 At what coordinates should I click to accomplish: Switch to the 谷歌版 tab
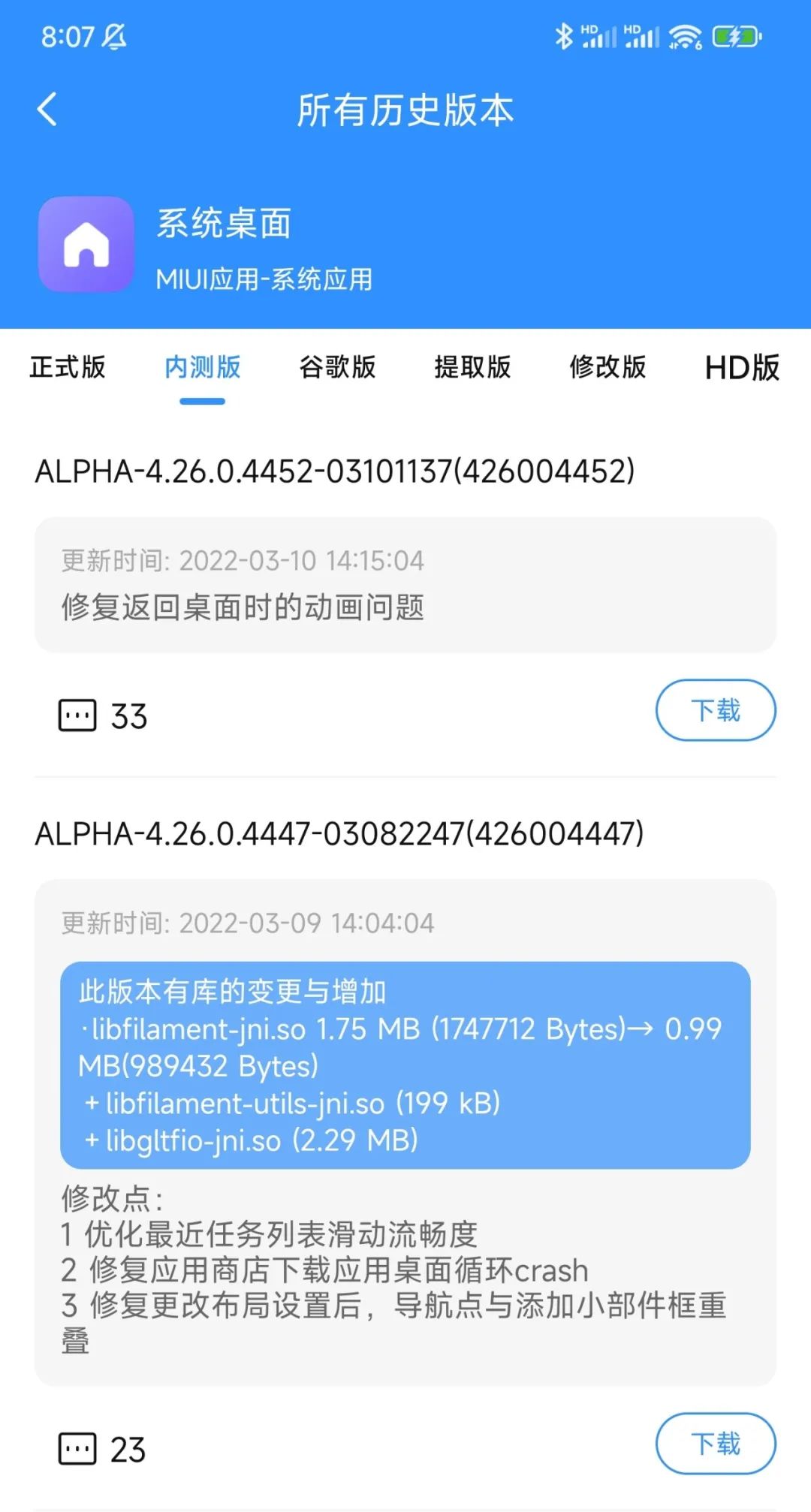(x=338, y=367)
